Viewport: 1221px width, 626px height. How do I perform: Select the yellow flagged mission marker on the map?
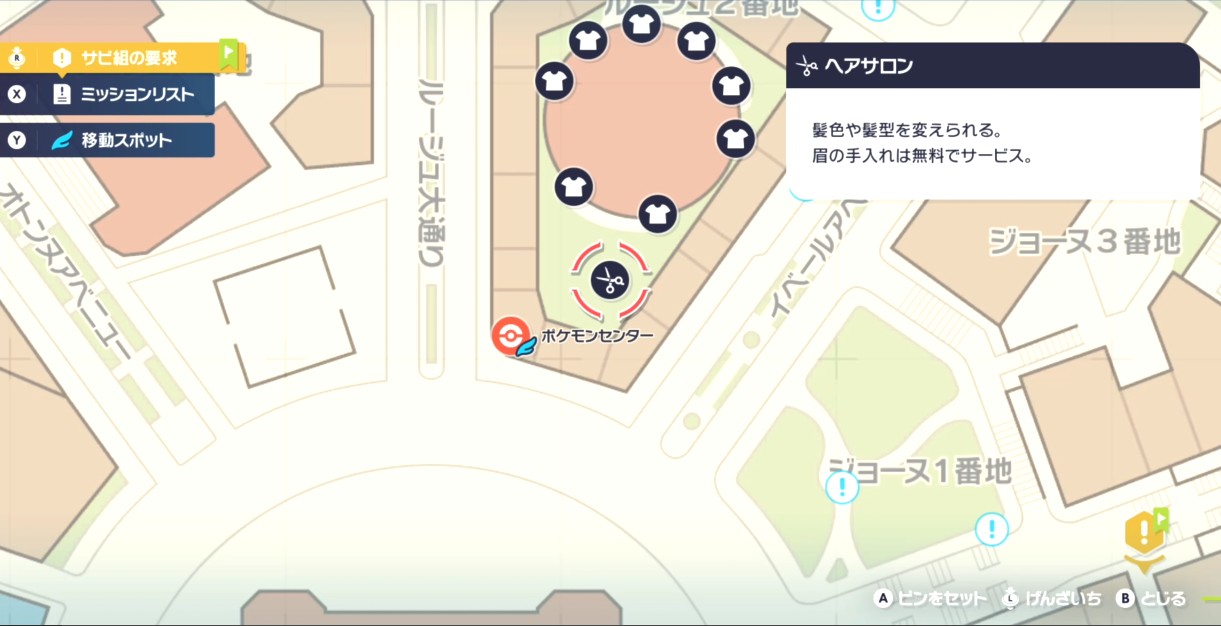coord(1144,533)
